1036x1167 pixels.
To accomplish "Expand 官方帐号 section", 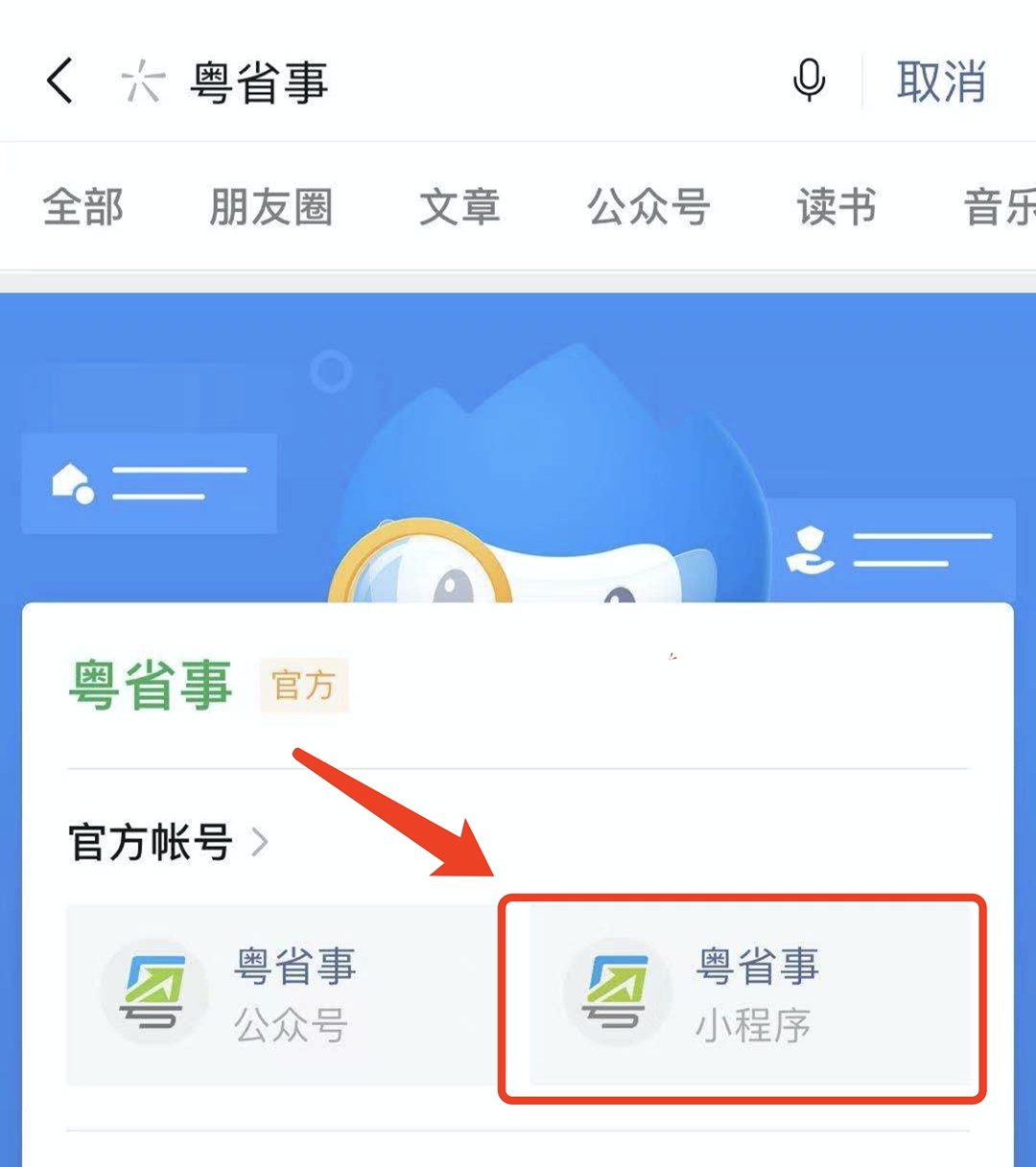I will (168, 843).
